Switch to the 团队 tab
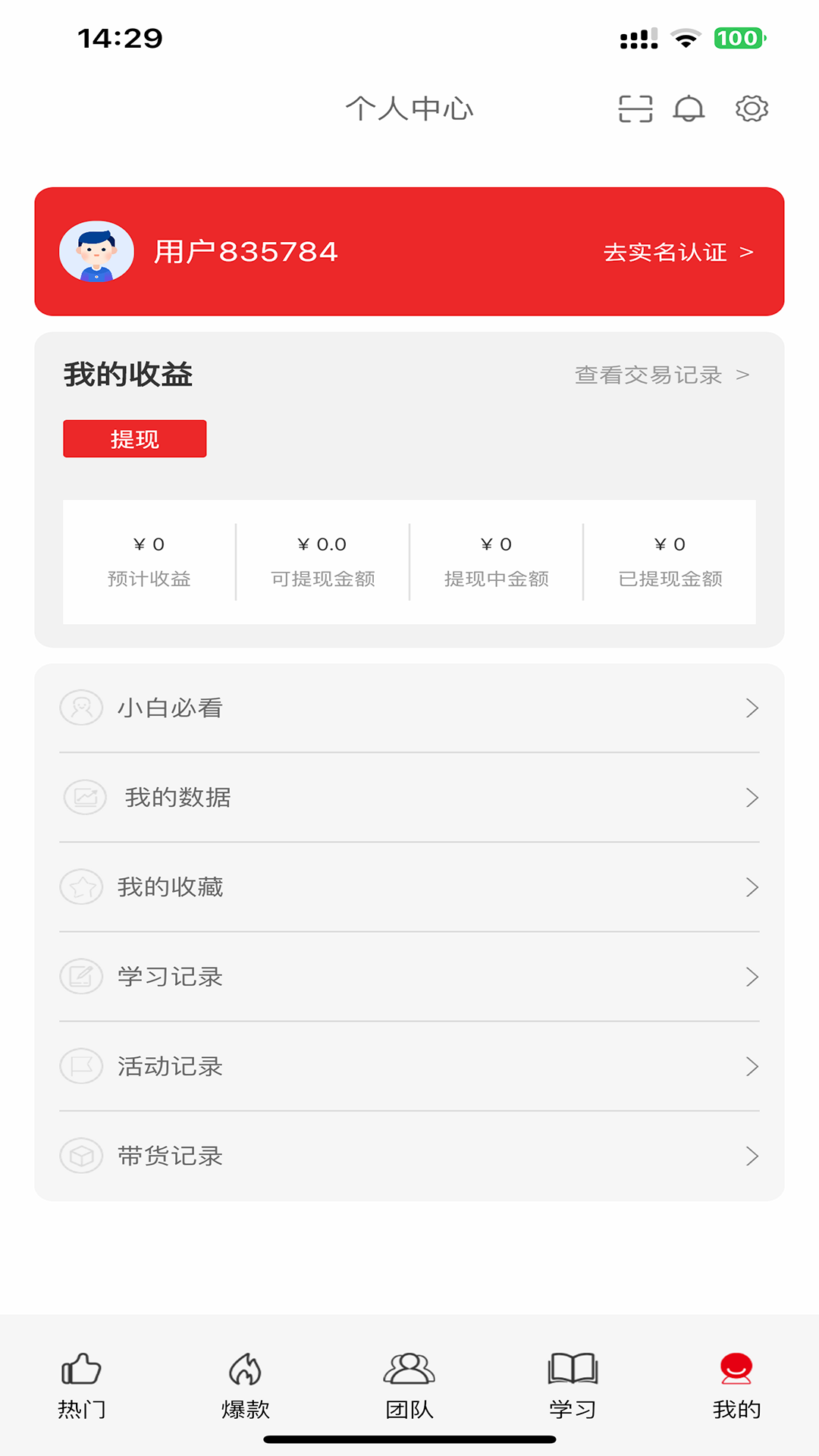Image resolution: width=819 pixels, height=1456 pixels. pos(409,1386)
